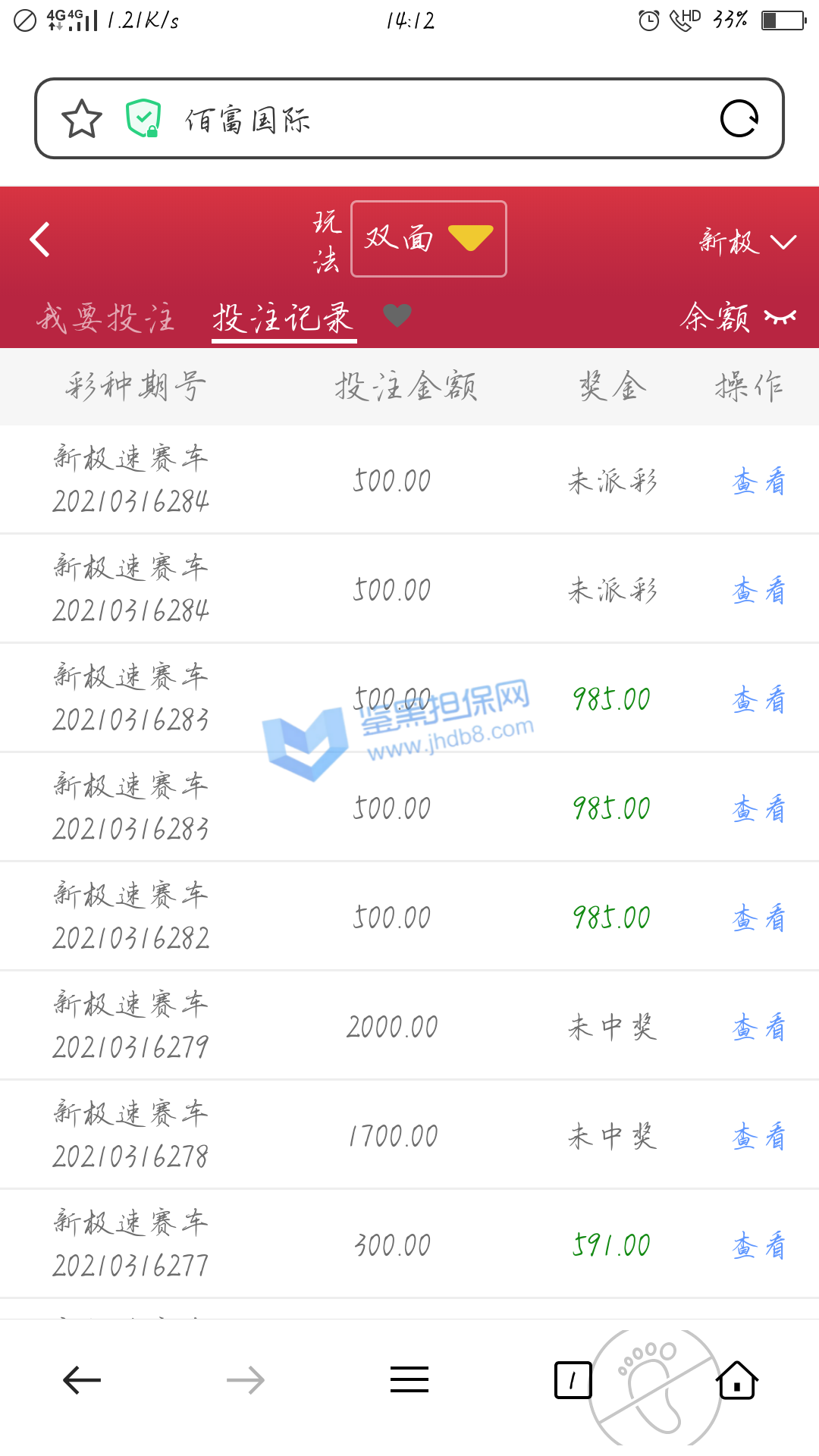819x1456 pixels.
Task: Go forward in the browser bottom bar
Action: (246, 1380)
